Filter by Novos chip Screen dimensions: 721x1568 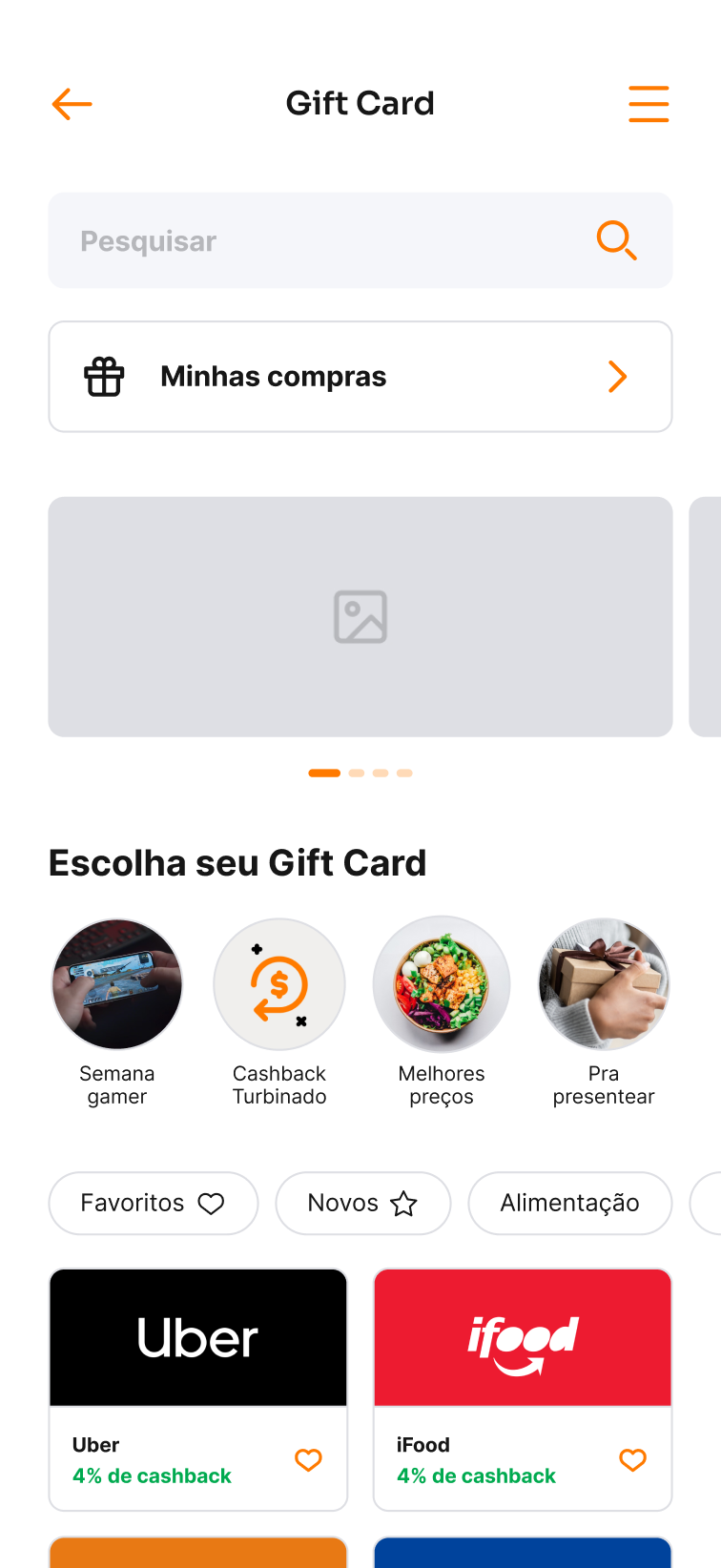[362, 1203]
